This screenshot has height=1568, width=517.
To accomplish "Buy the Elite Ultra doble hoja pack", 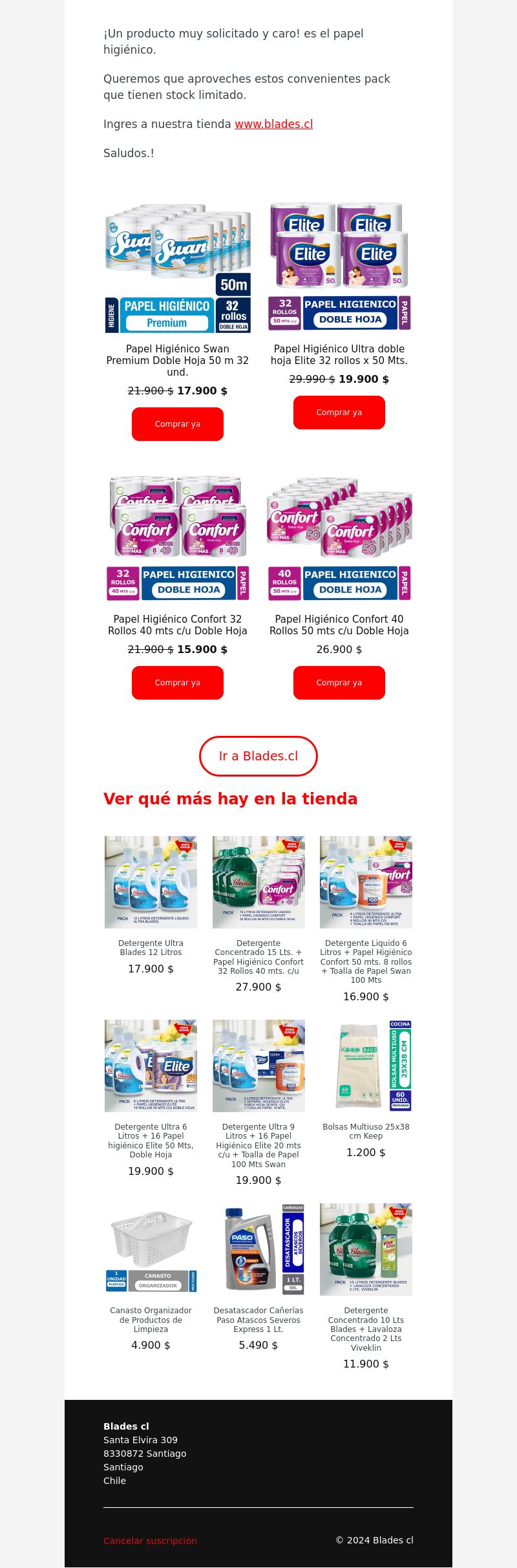I will click(x=339, y=413).
